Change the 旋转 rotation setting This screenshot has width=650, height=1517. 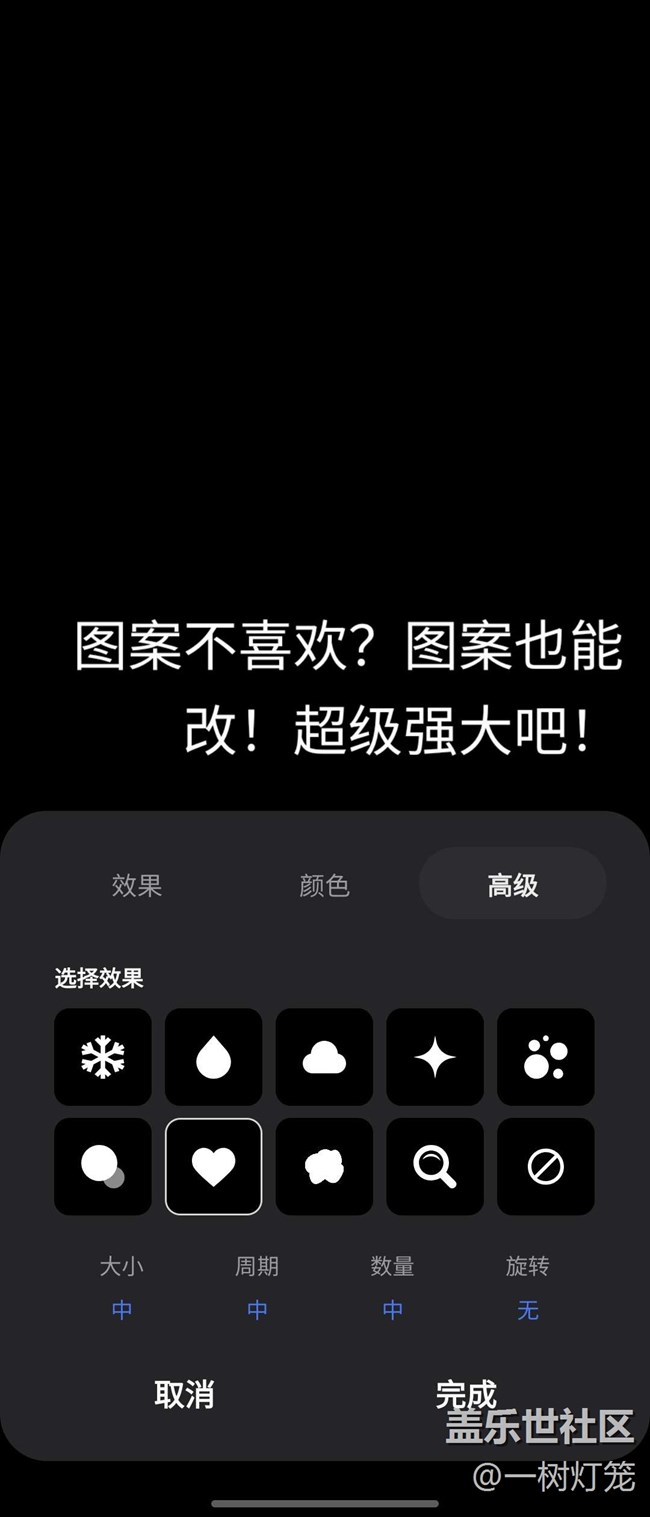(527, 1309)
